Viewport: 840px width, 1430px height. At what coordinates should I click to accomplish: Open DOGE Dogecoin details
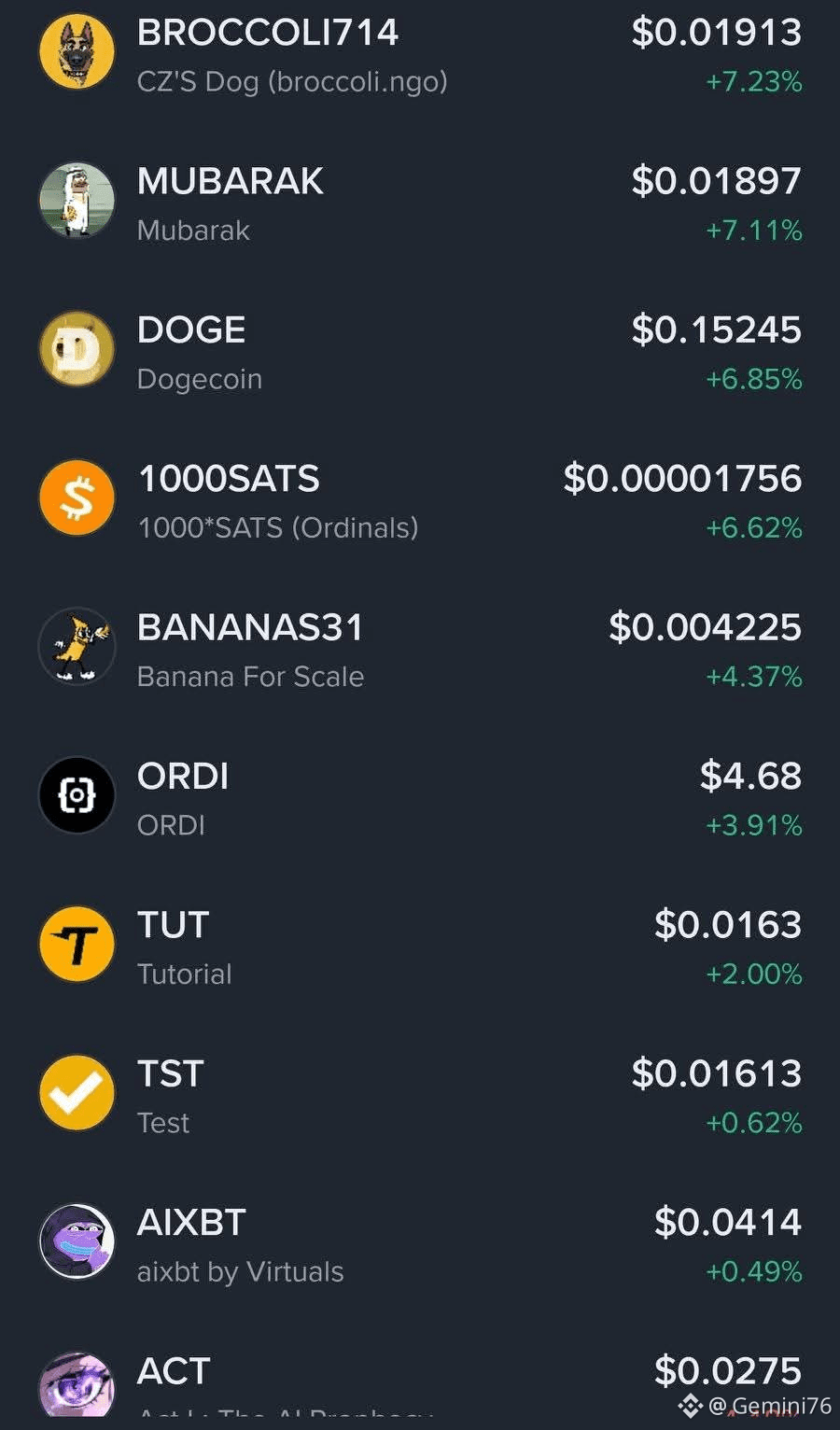coord(420,352)
